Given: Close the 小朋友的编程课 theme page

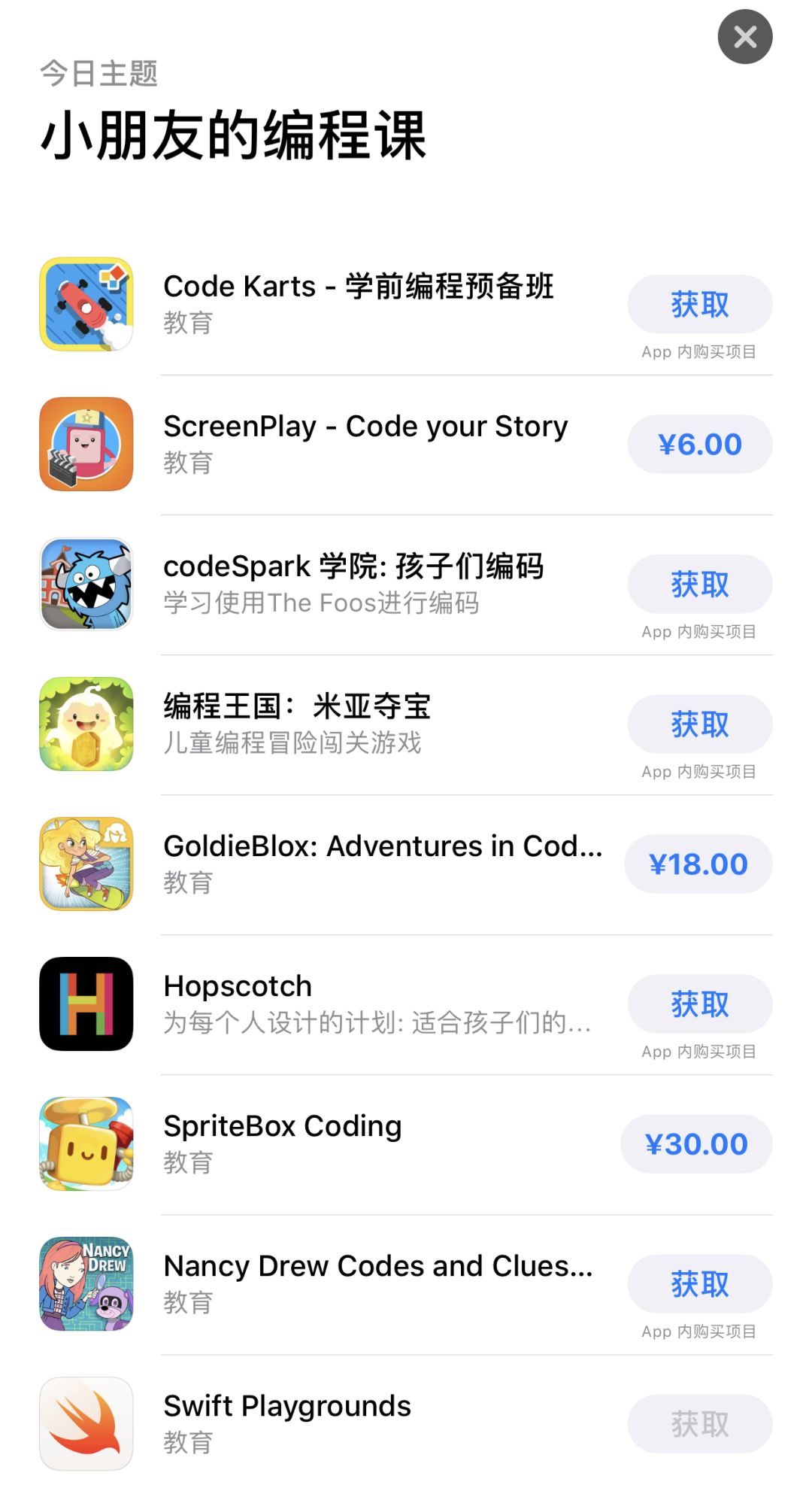Looking at the screenshot, I should point(744,37).
